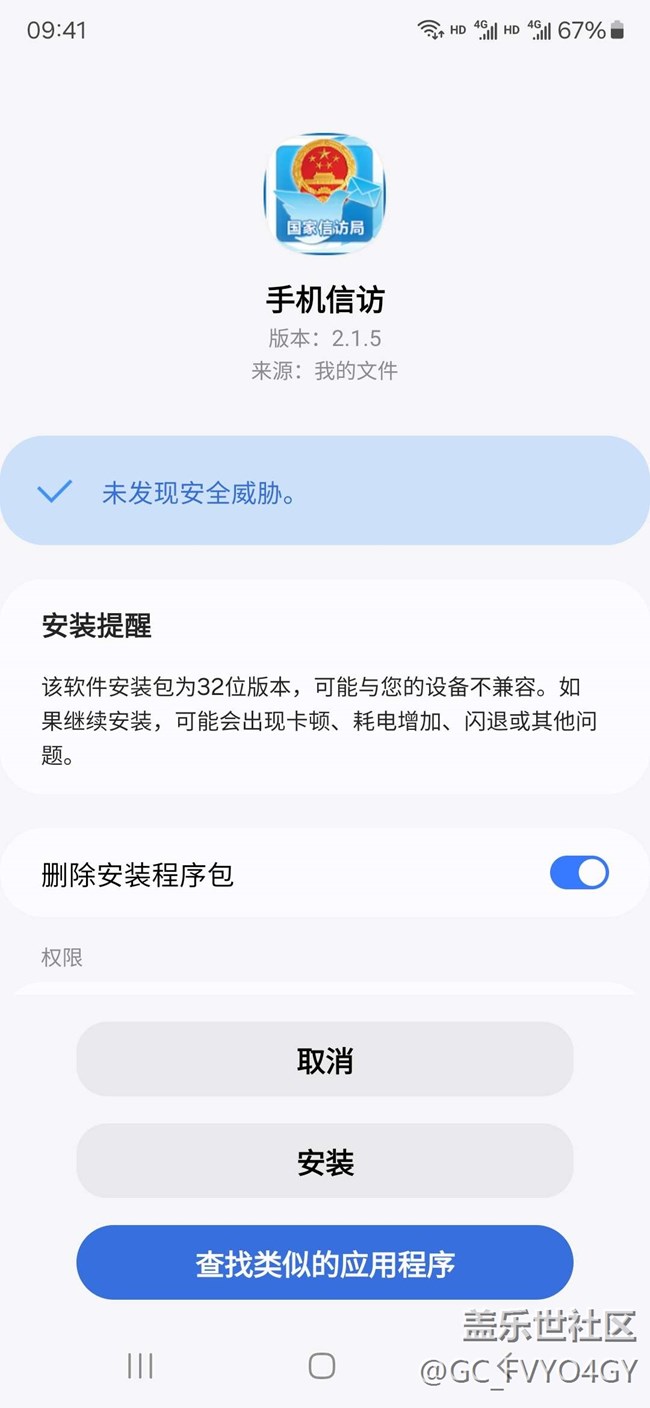Open recent apps from navigation bar
The height and width of the screenshot is (1408, 650).
point(140,1366)
